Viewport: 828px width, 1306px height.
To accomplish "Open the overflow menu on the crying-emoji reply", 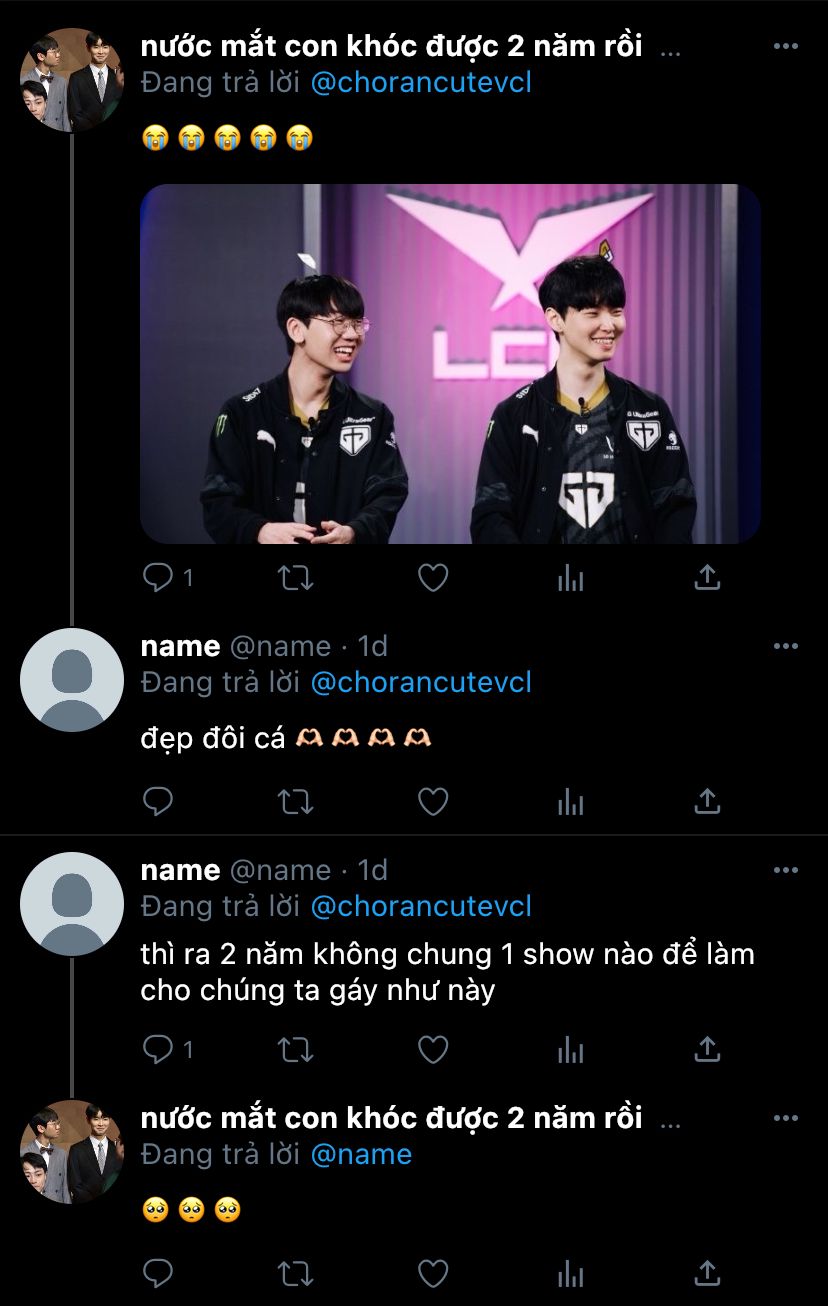I will [x=786, y=47].
